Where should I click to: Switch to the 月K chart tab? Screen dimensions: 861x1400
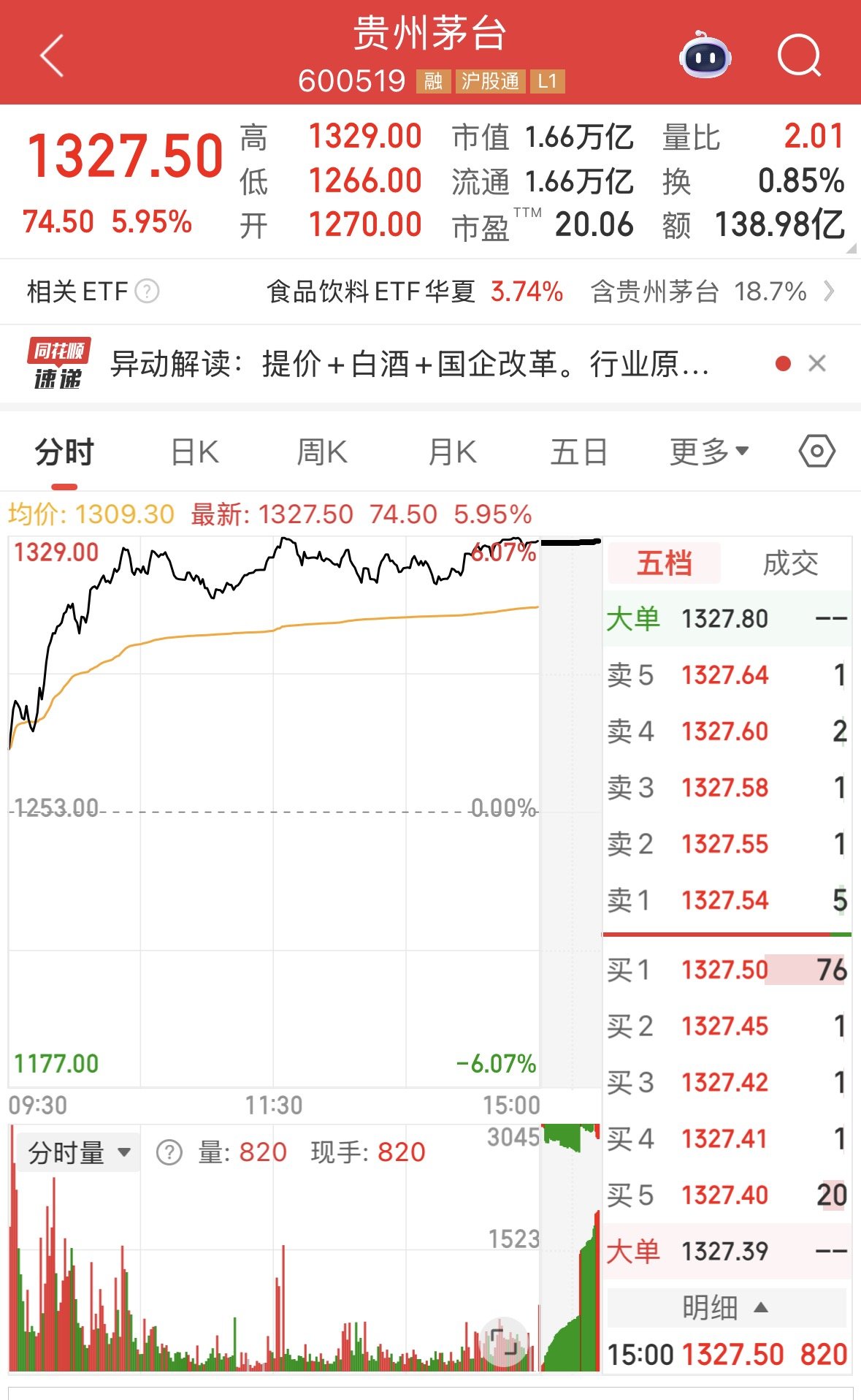[452, 452]
